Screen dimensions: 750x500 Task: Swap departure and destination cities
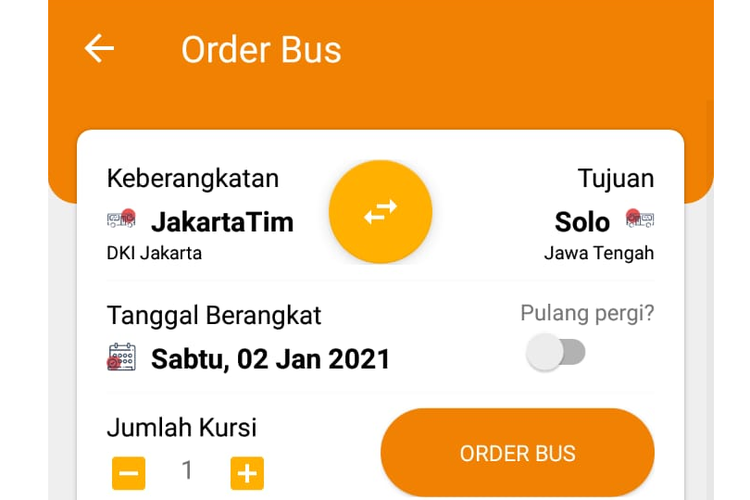click(x=380, y=211)
